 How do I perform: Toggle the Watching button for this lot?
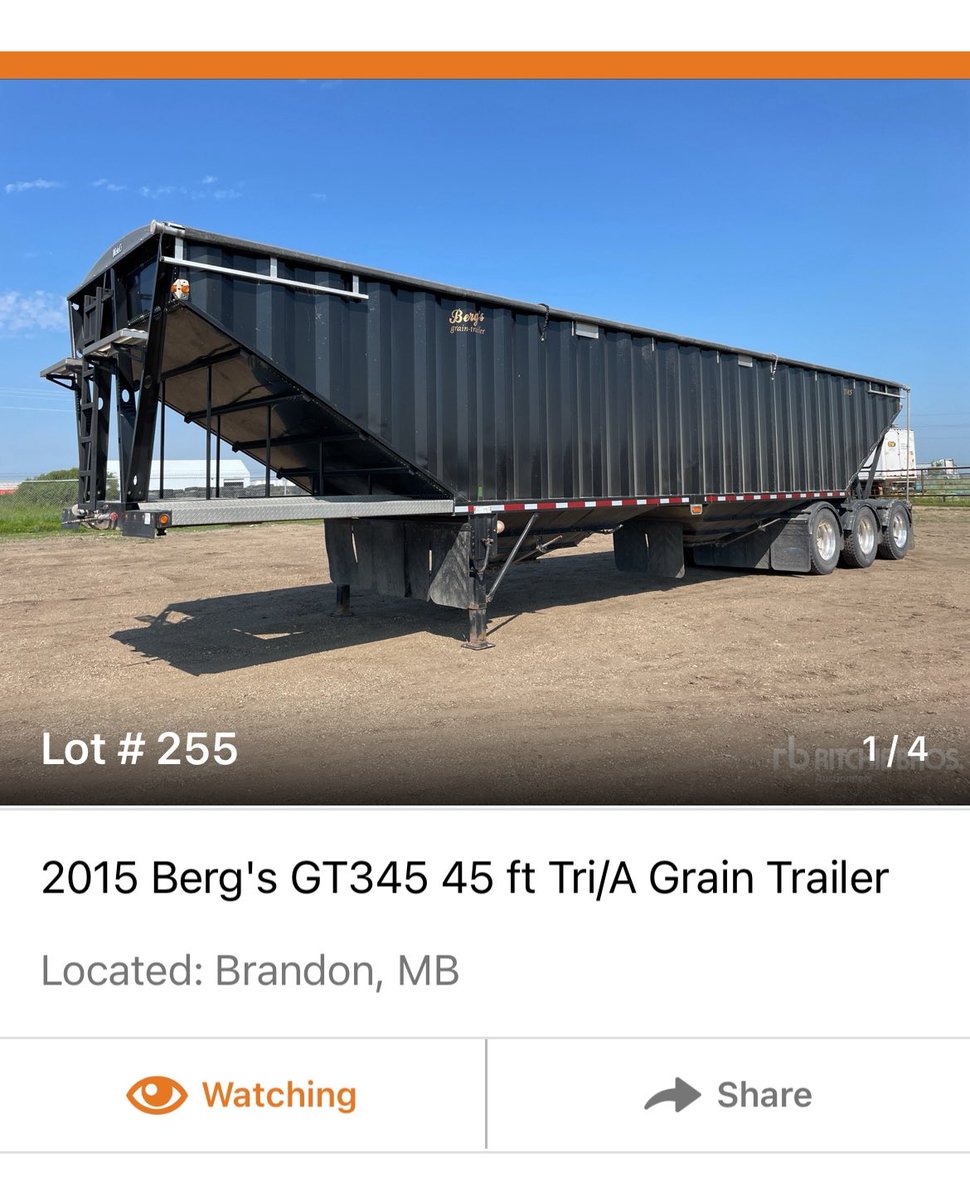pos(242,1095)
